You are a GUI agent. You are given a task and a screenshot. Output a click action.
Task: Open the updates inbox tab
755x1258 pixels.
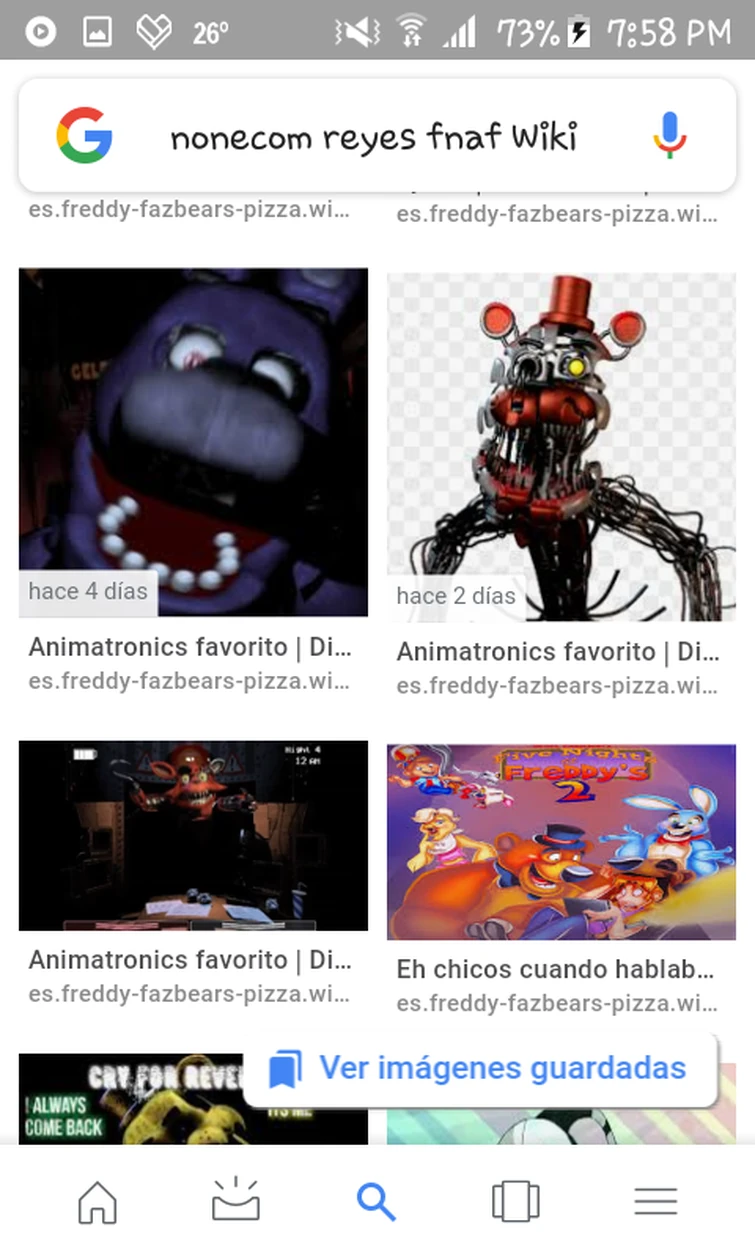pos(236,1201)
